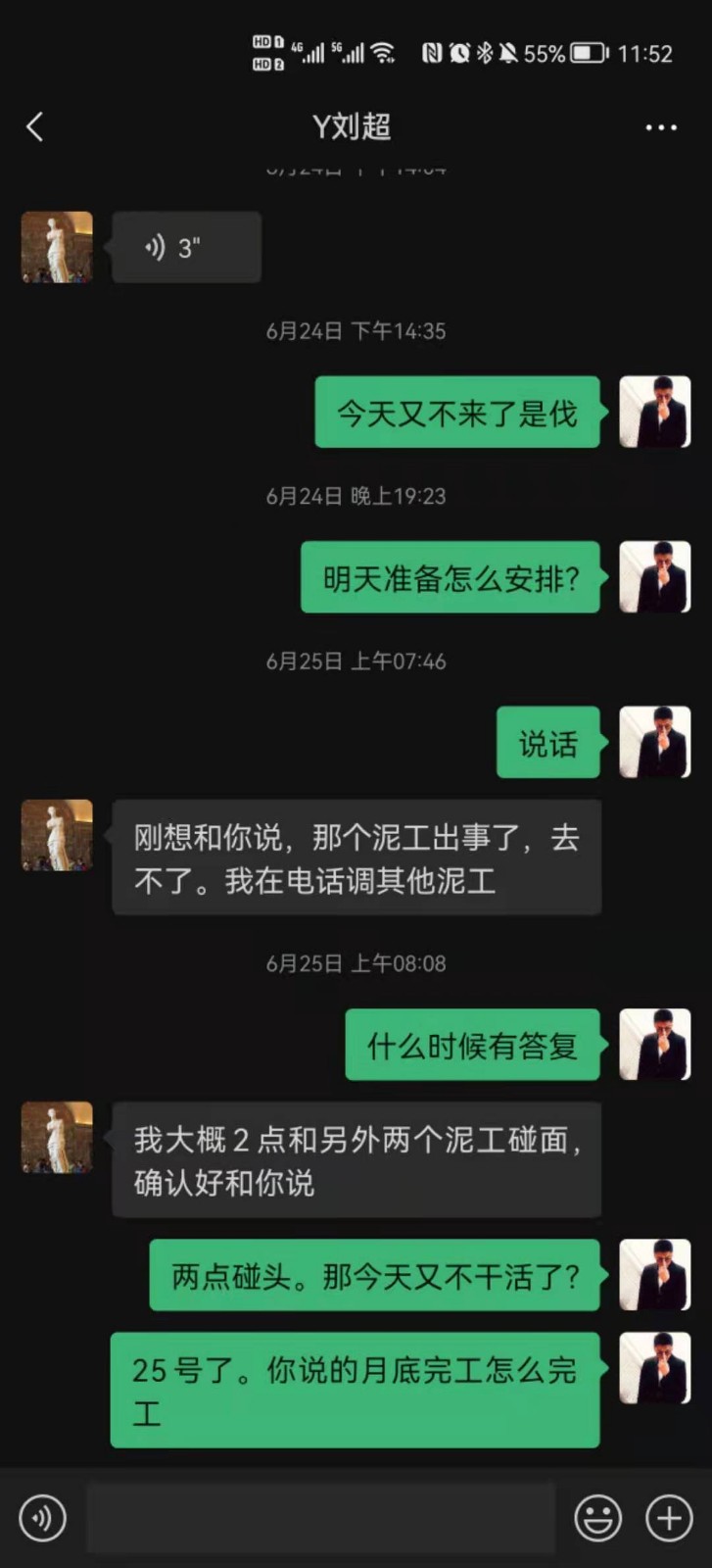Open the plus attachments menu
Viewport: 712px width, 1568px height.
tap(669, 1518)
